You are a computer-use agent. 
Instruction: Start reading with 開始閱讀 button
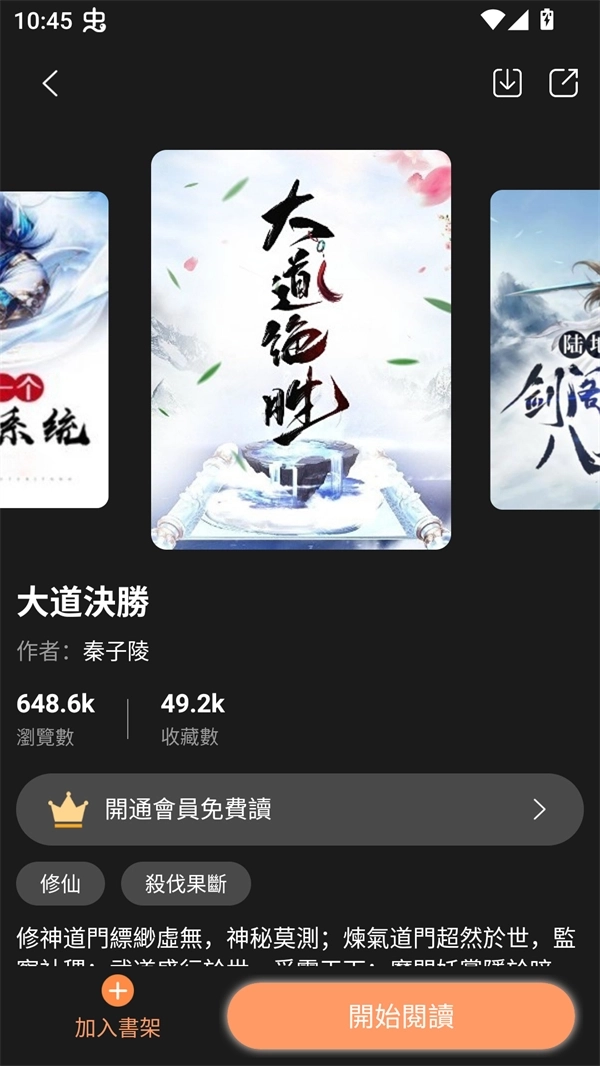pos(401,1017)
